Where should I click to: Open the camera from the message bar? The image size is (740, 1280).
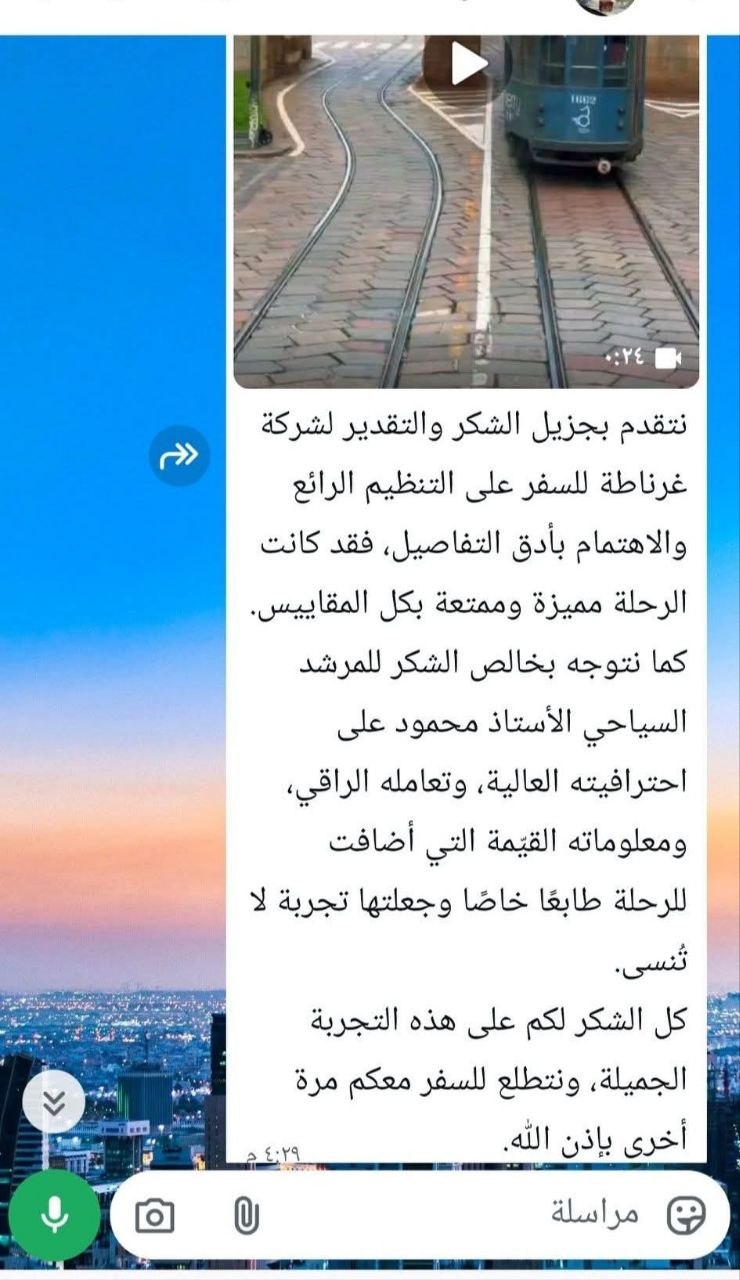pos(154,1216)
